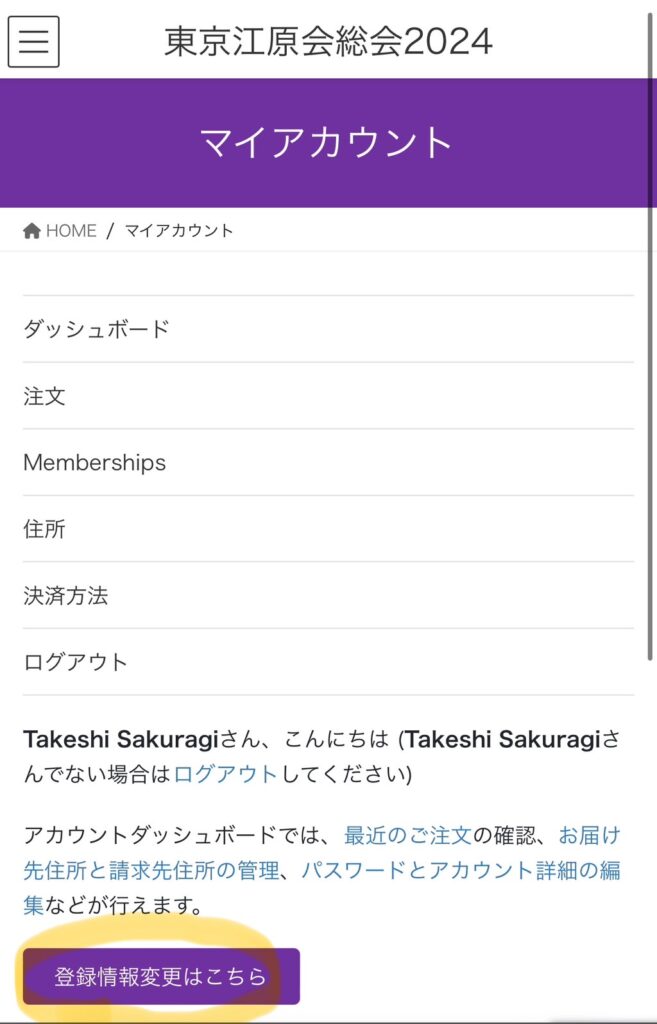The height and width of the screenshot is (1024, 657).
Task: Open the 決済方法 payment methods page
Action: click(x=65, y=596)
